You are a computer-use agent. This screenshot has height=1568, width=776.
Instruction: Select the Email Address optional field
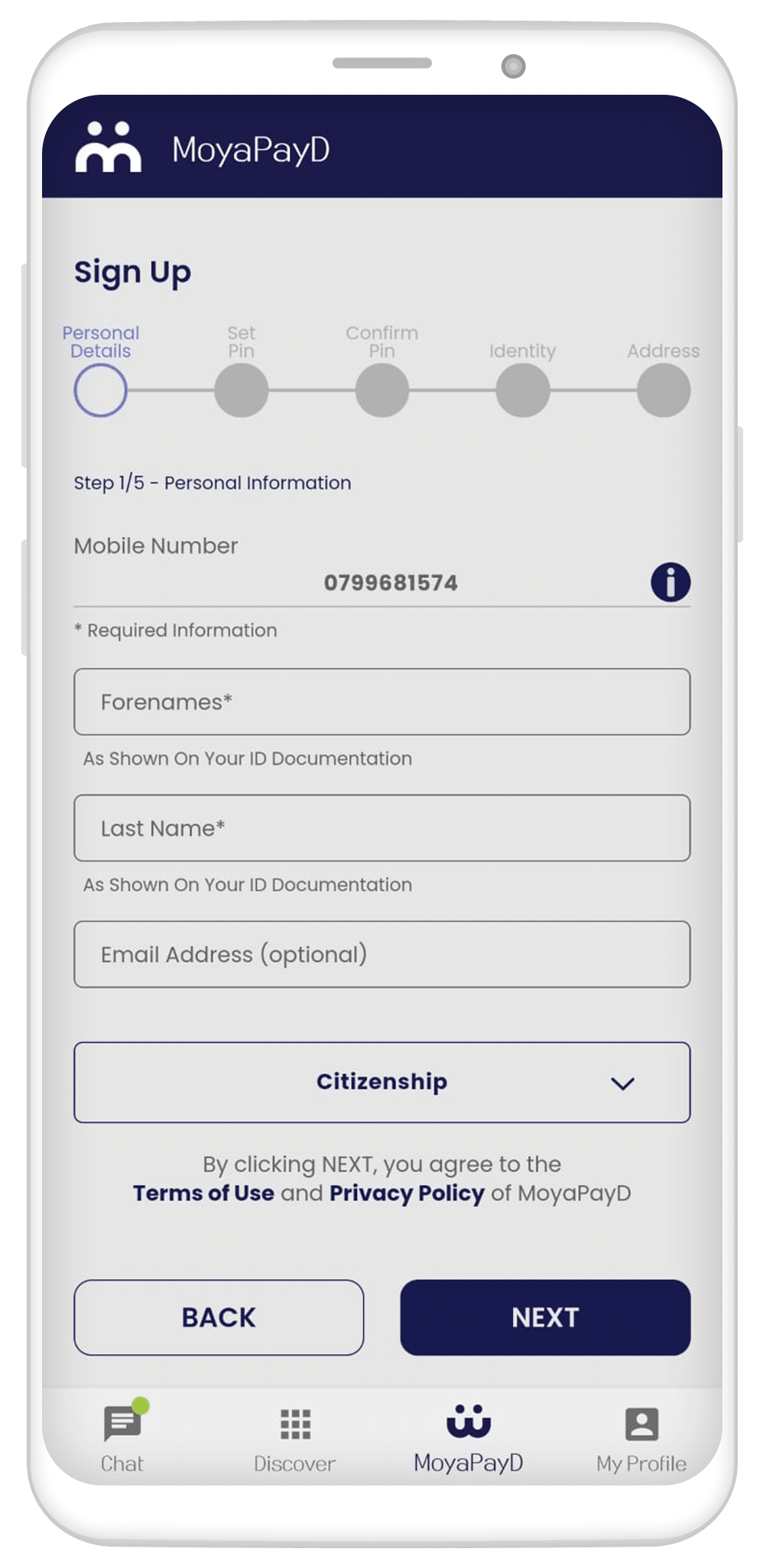pos(382,954)
